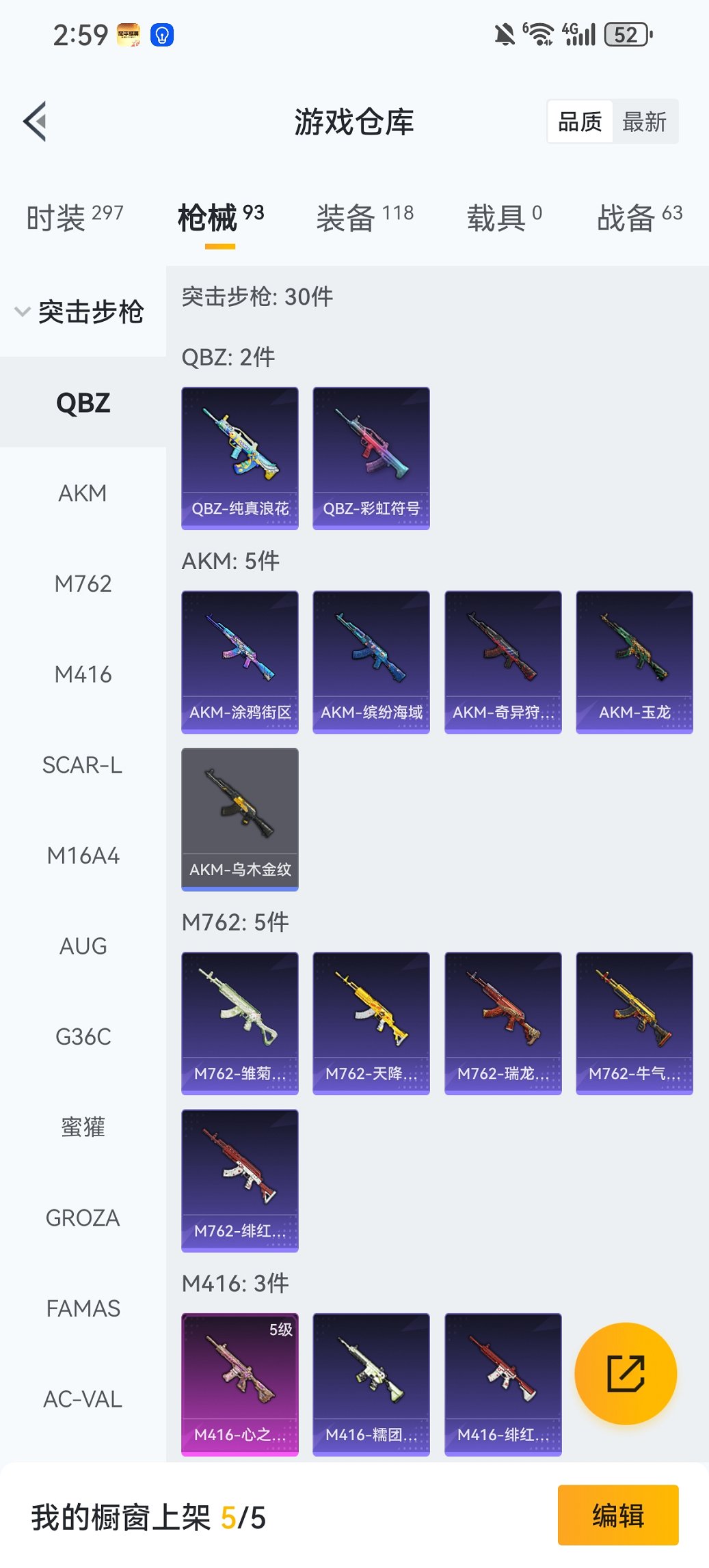The height and width of the screenshot is (1568, 709).
Task: Open the 载具 tab
Action: coord(504,217)
